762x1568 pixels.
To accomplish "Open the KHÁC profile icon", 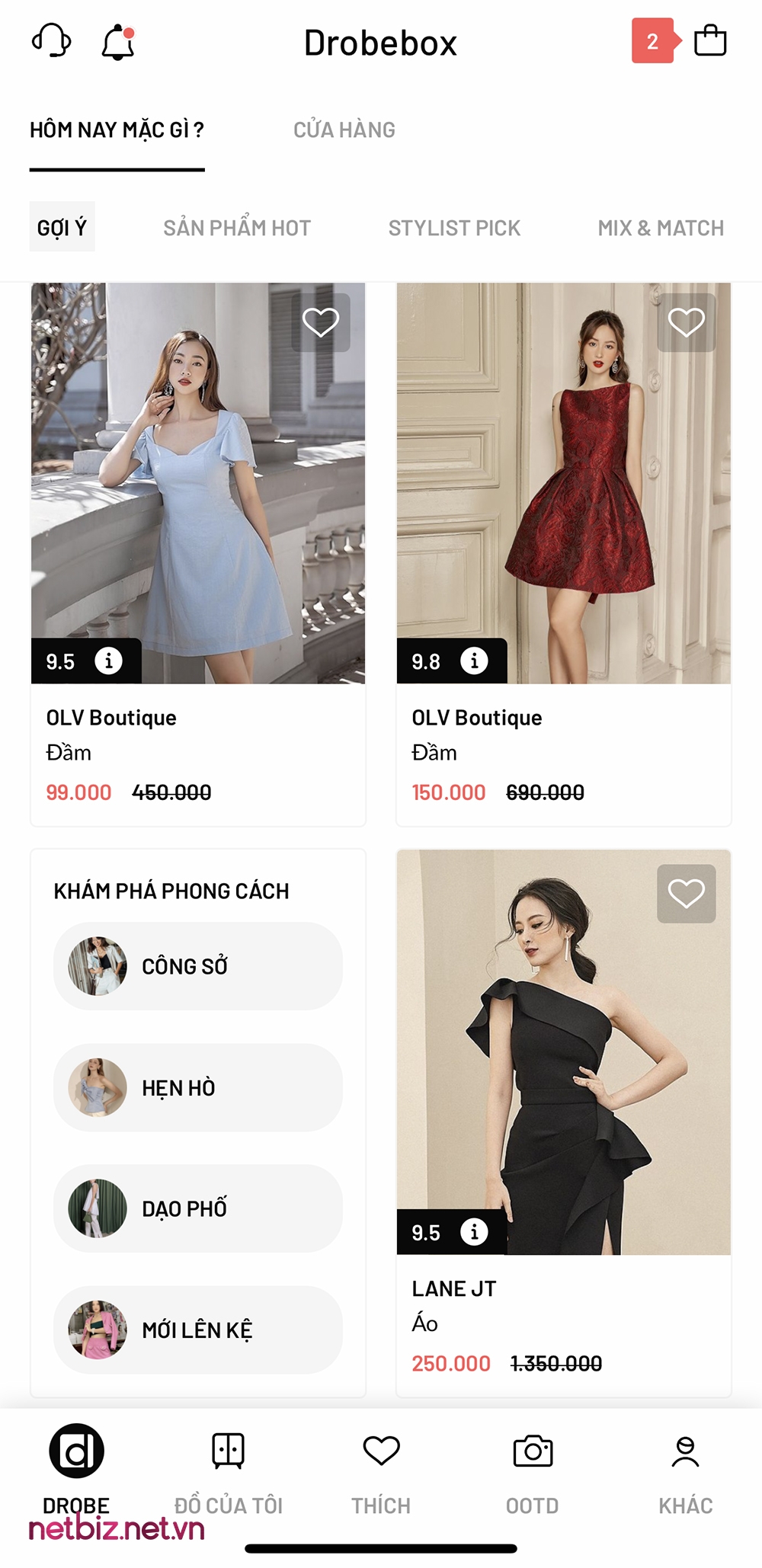I will pos(685,1451).
